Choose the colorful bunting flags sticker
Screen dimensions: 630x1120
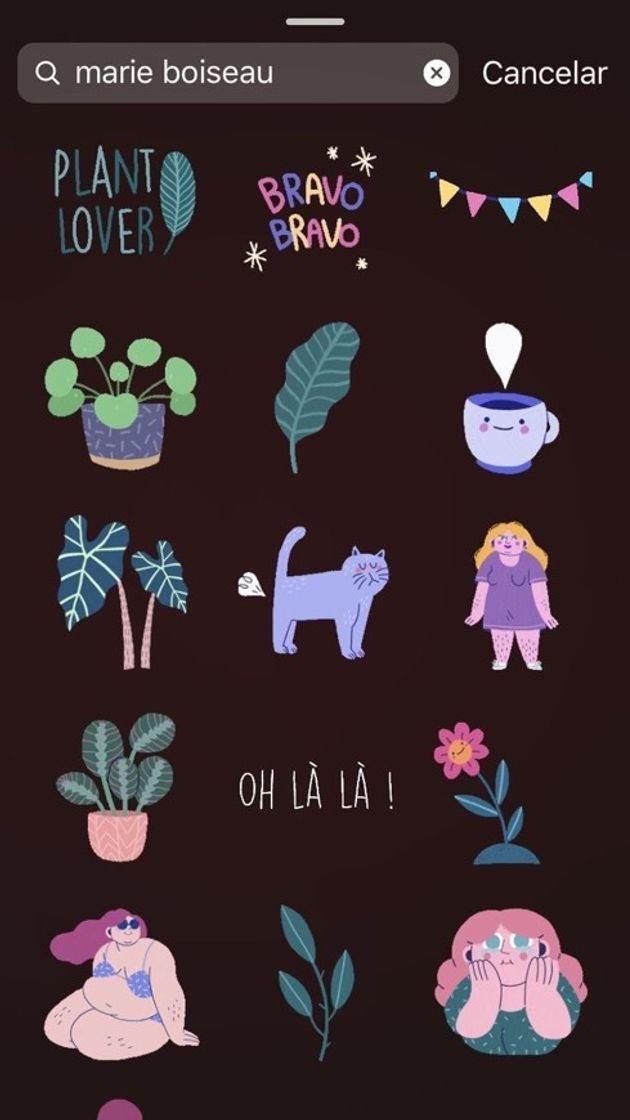coord(510,195)
